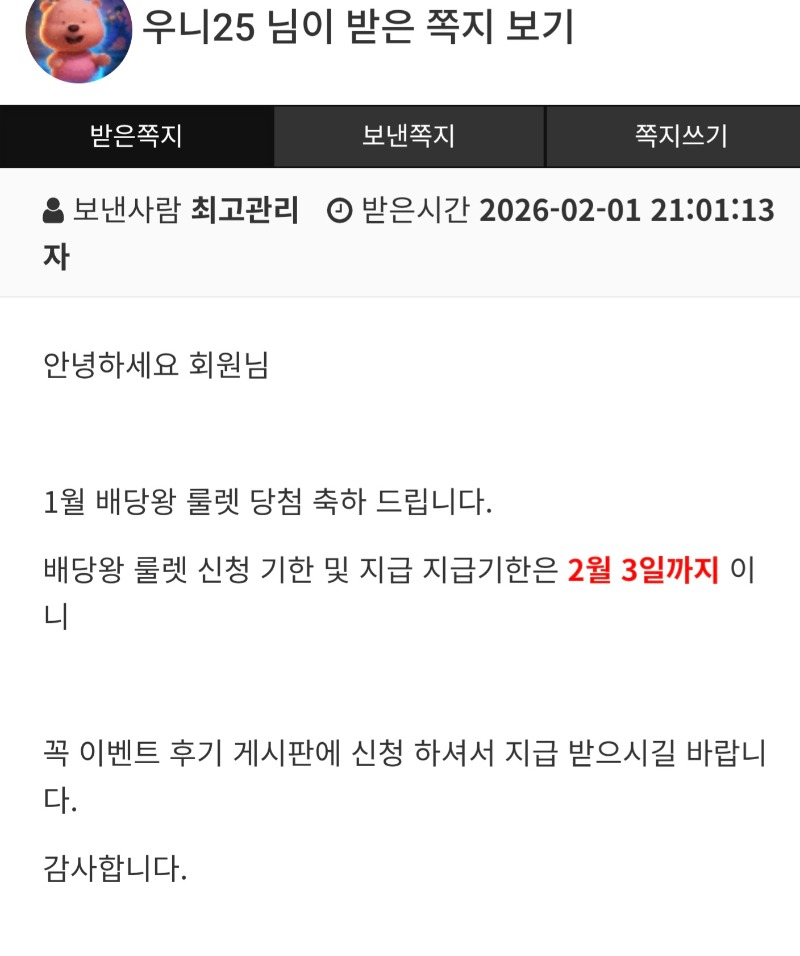Go to the 쪽지쓰기 tab
800x956 pixels.
[x=680, y=136]
